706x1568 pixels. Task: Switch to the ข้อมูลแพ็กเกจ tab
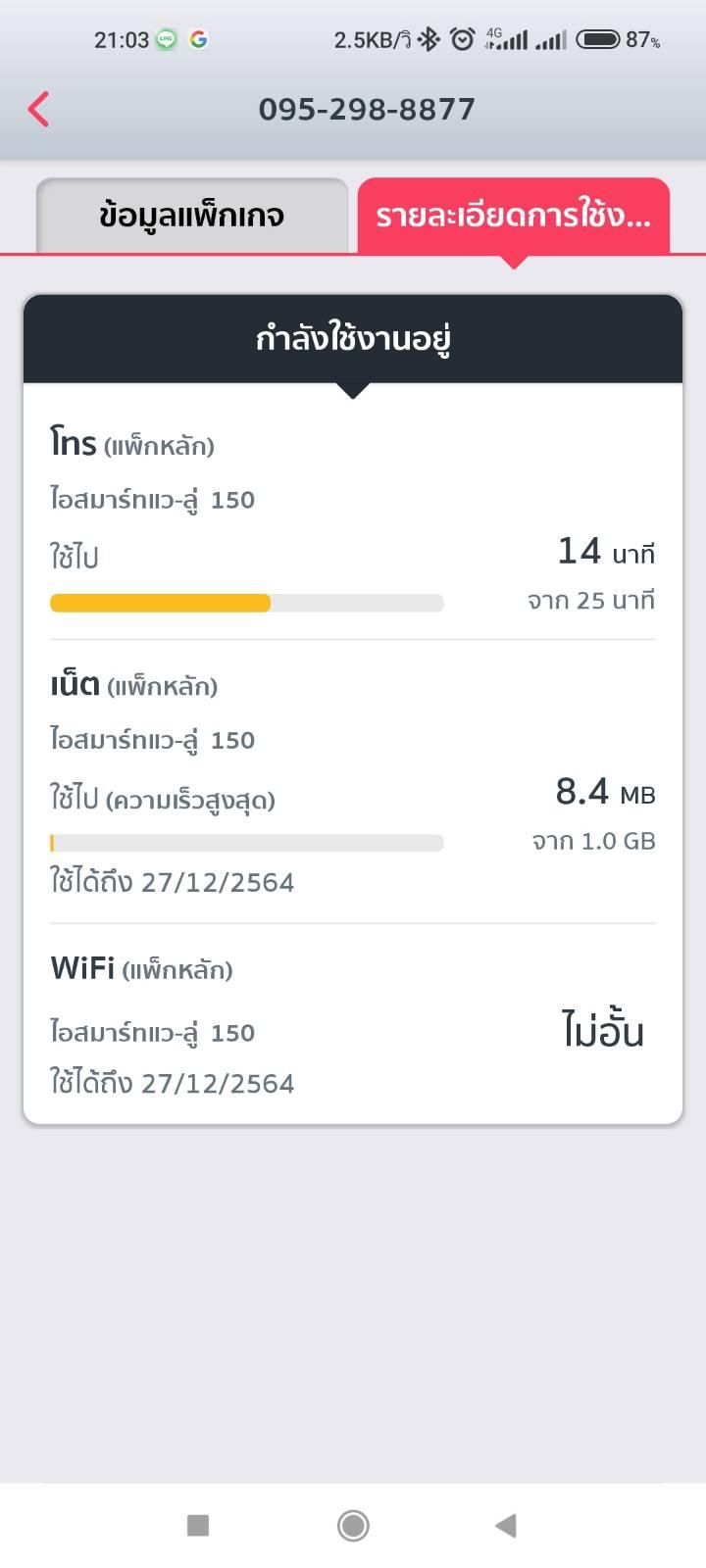192,216
